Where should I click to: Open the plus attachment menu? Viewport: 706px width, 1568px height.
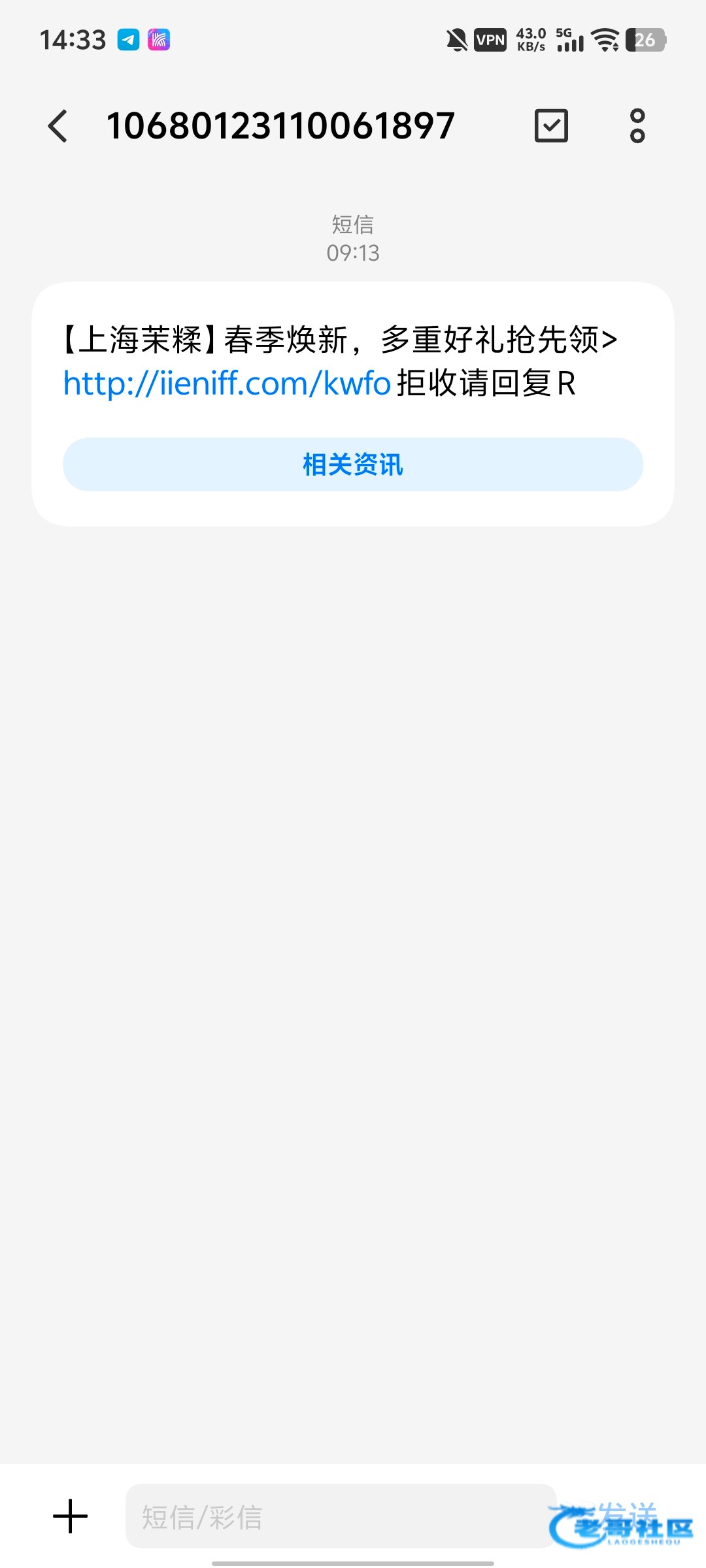tap(71, 1516)
